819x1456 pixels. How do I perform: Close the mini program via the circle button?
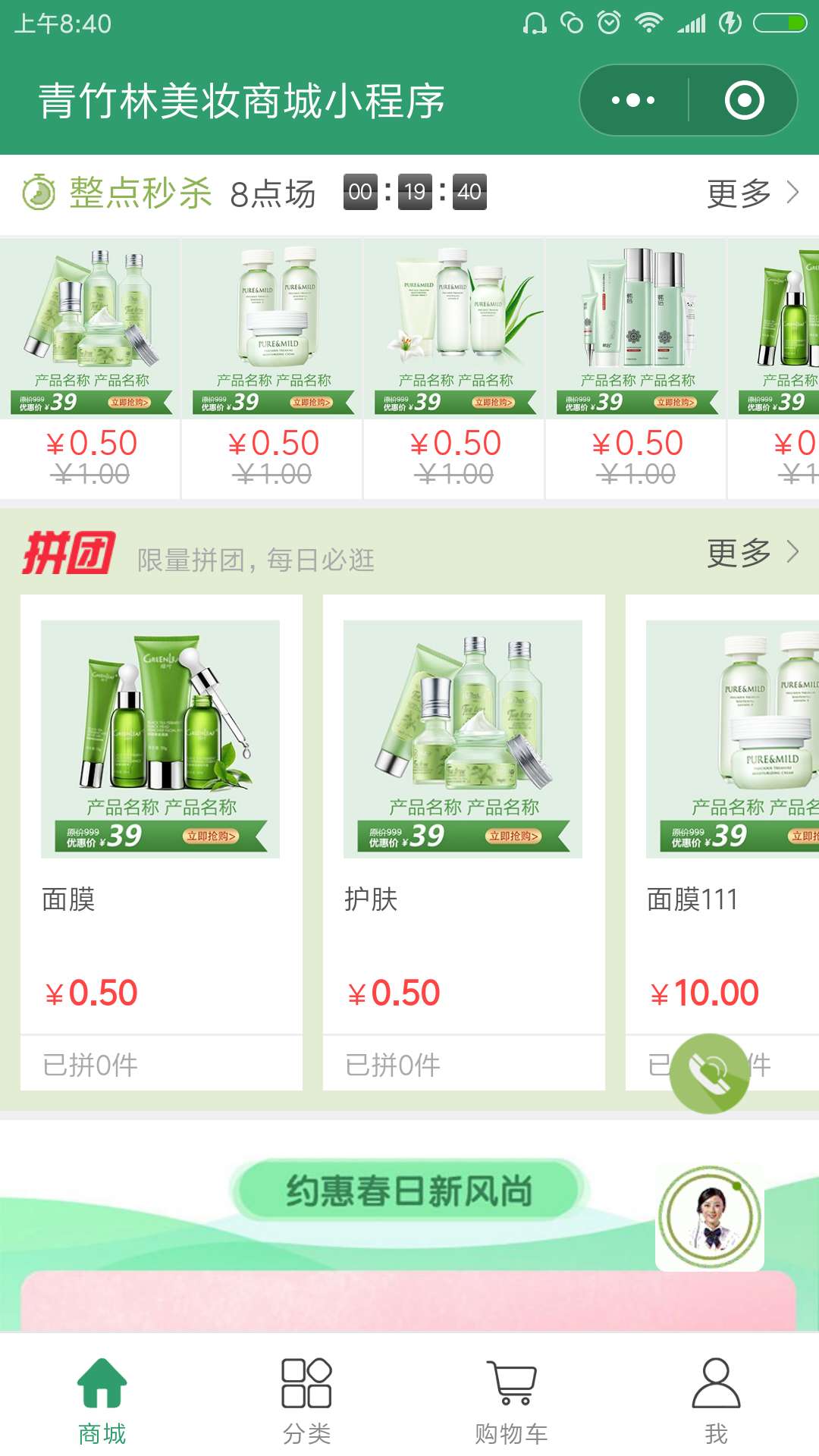pyautogui.click(x=744, y=100)
